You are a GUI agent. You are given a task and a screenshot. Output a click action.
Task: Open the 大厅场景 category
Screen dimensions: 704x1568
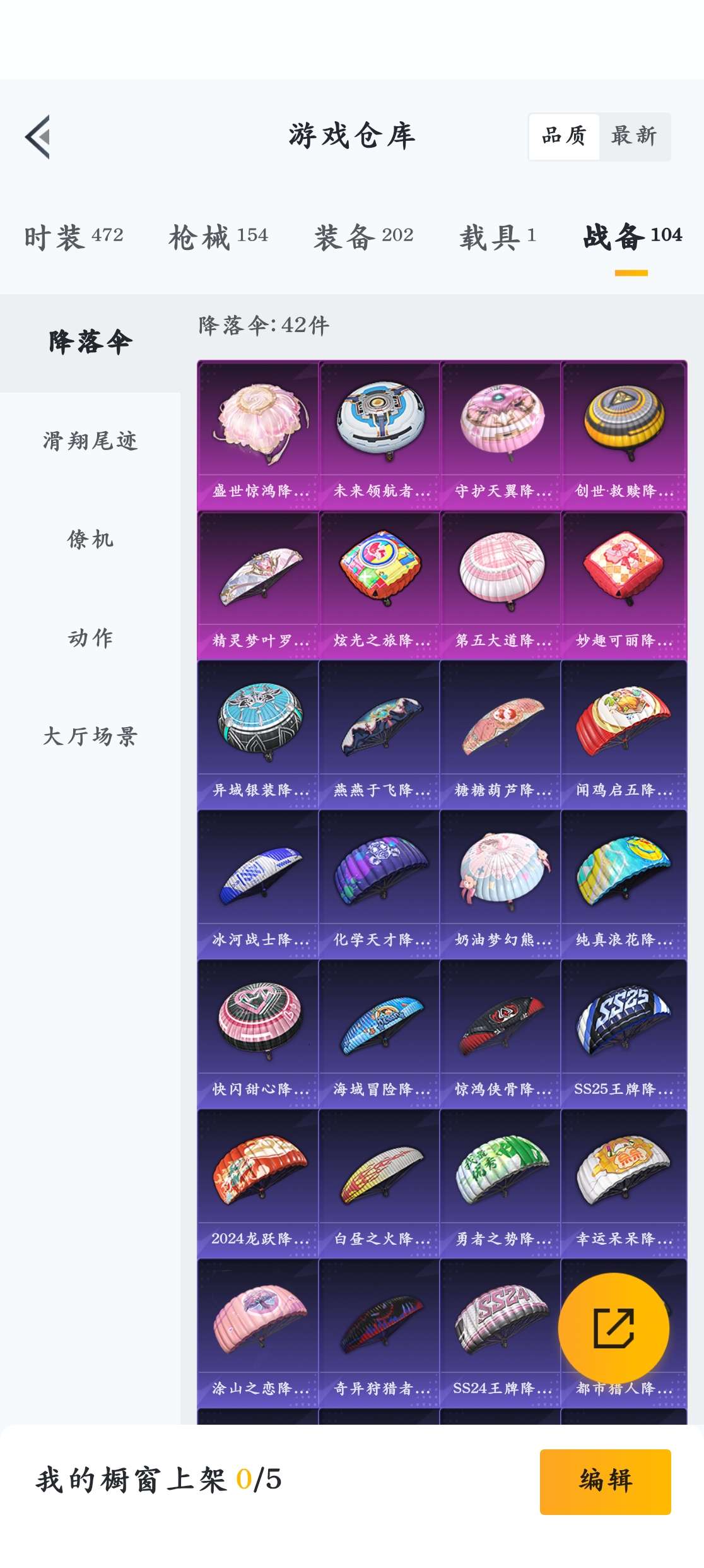[x=90, y=737]
